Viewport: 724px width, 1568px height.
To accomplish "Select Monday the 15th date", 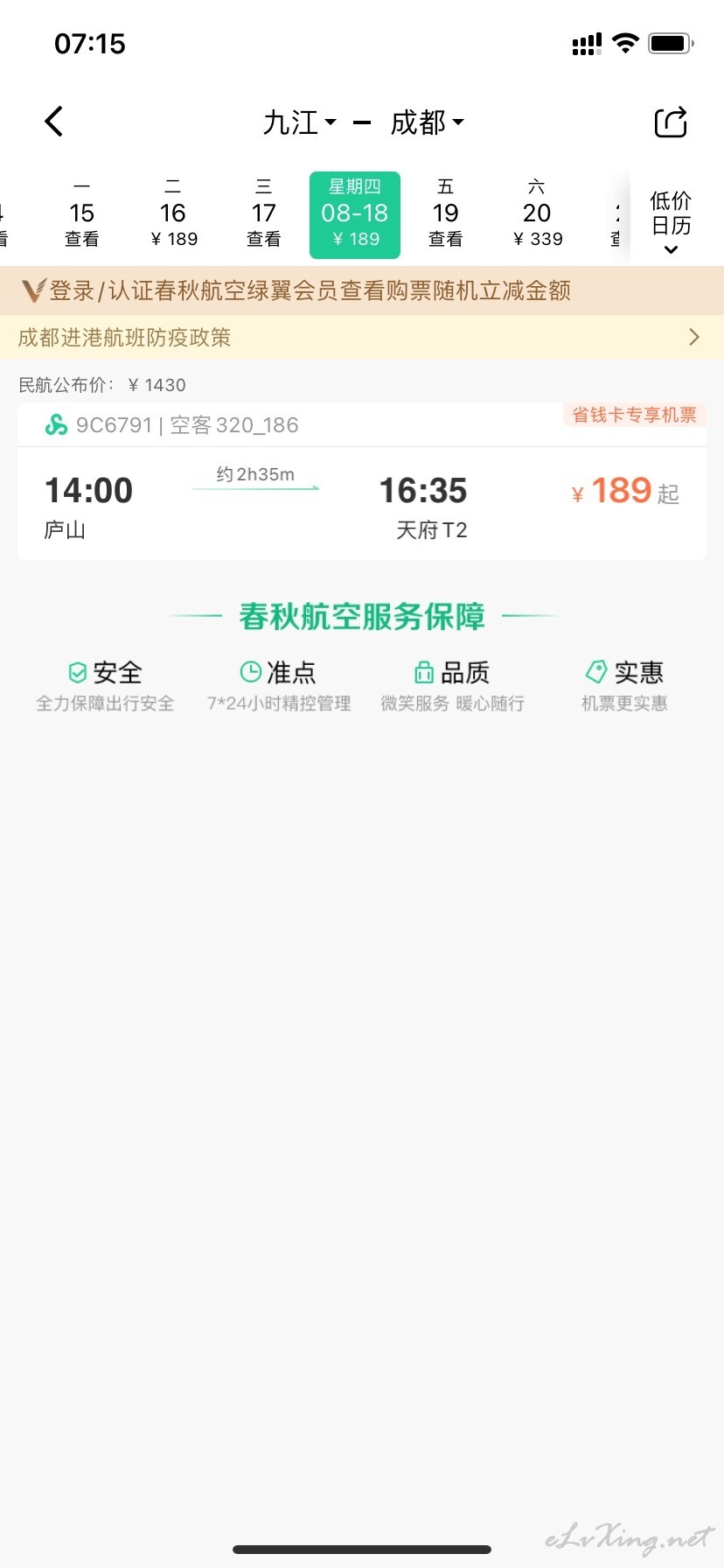I will click(x=82, y=215).
